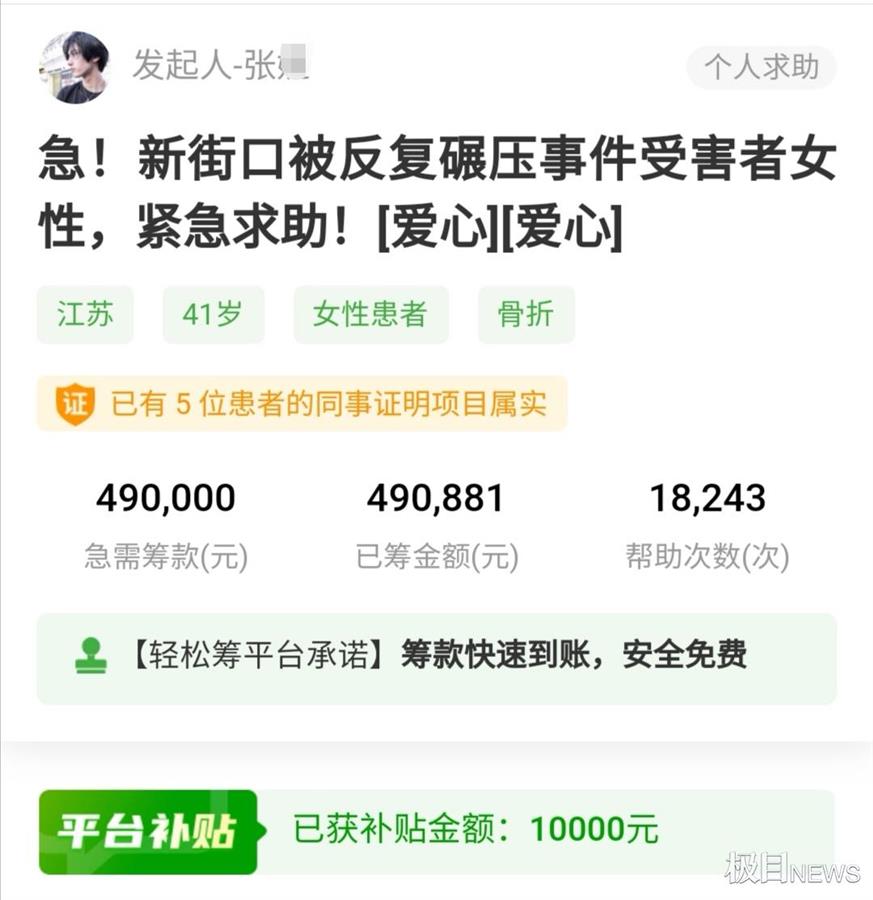Open the initiator 张's profile avatar
Image resolution: width=873 pixels, height=900 pixels.
click(74, 67)
